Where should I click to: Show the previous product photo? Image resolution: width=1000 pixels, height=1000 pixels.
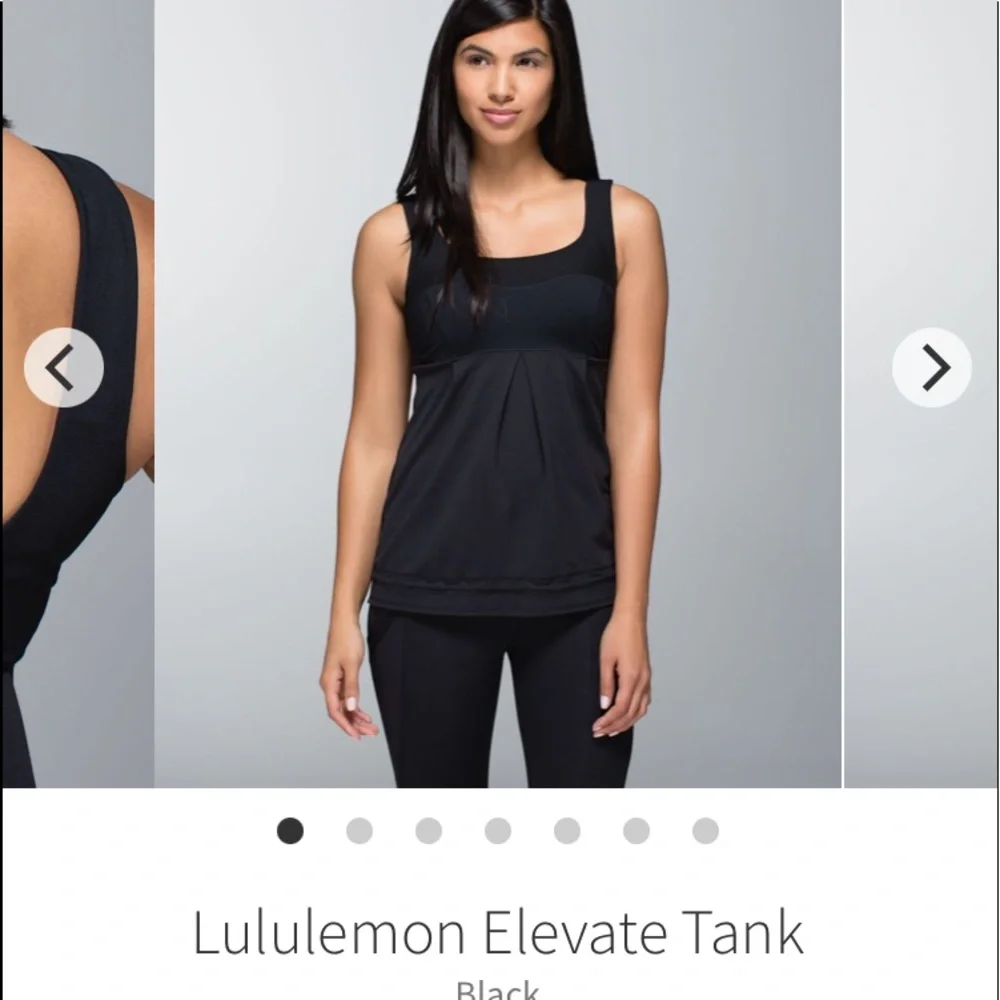[64, 368]
